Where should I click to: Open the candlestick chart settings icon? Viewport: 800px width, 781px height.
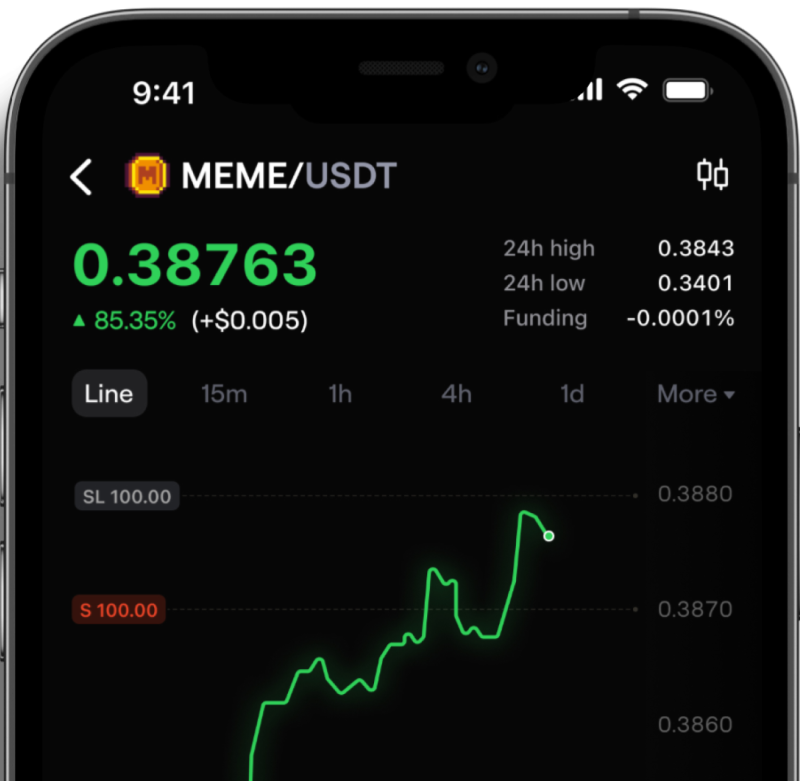712,175
